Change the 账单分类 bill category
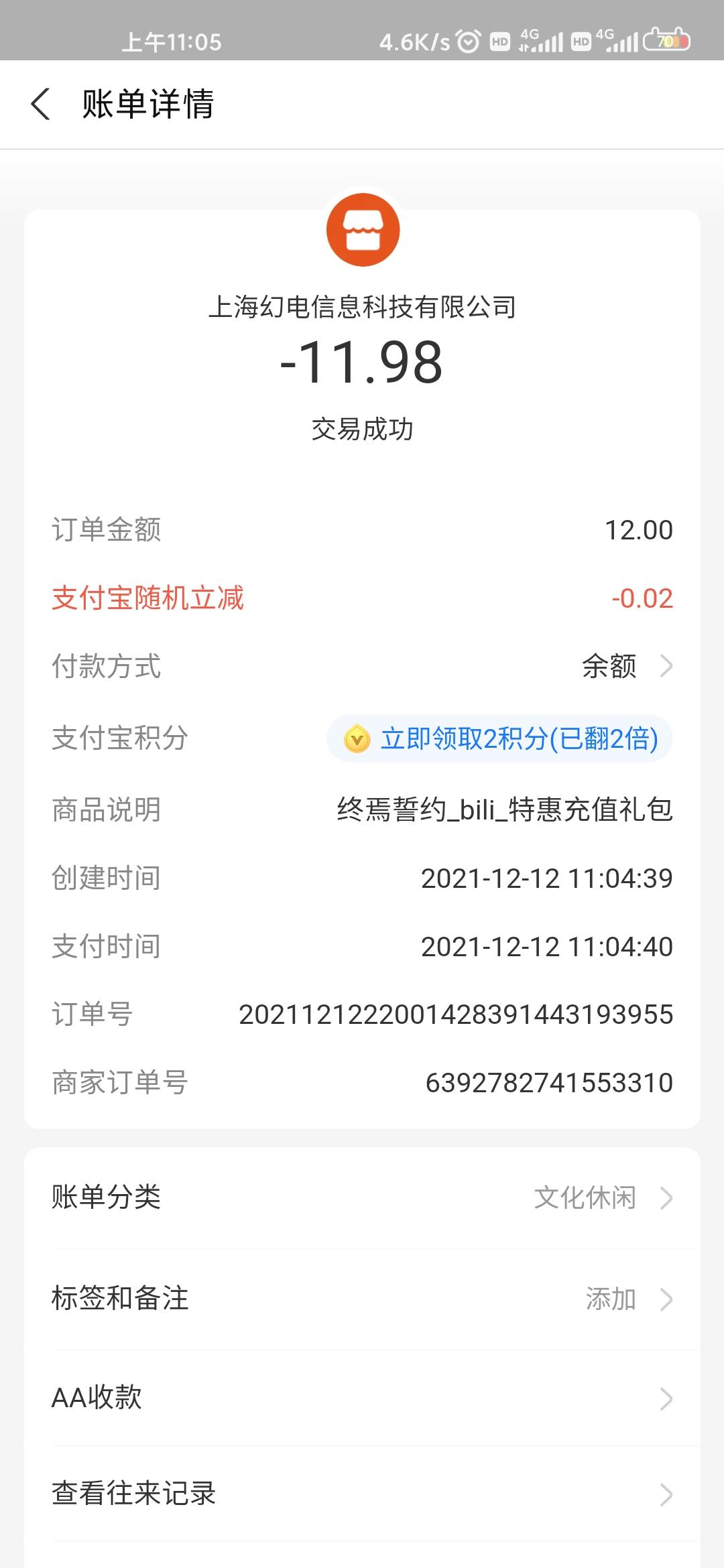 [362, 1197]
